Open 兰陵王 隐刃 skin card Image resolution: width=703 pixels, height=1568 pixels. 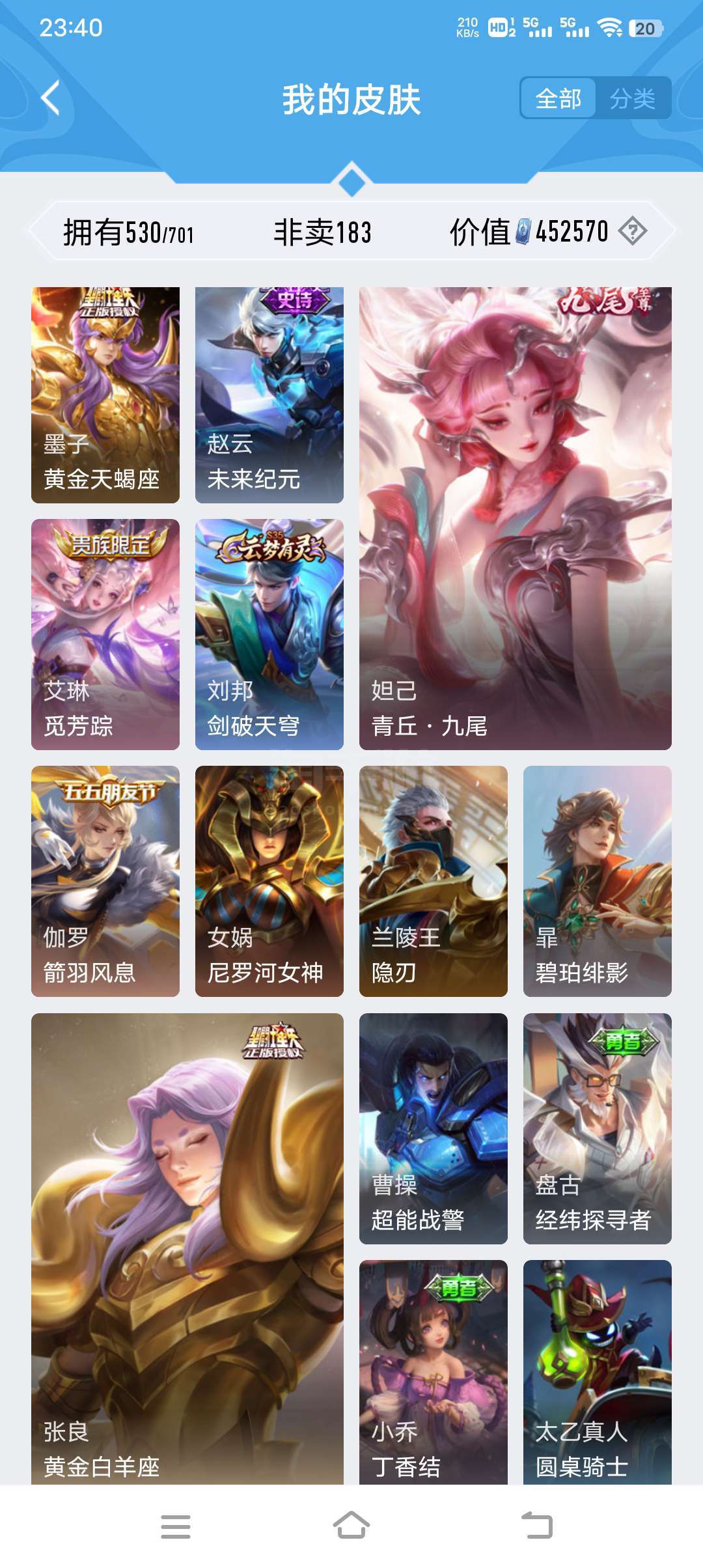tap(434, 881)
